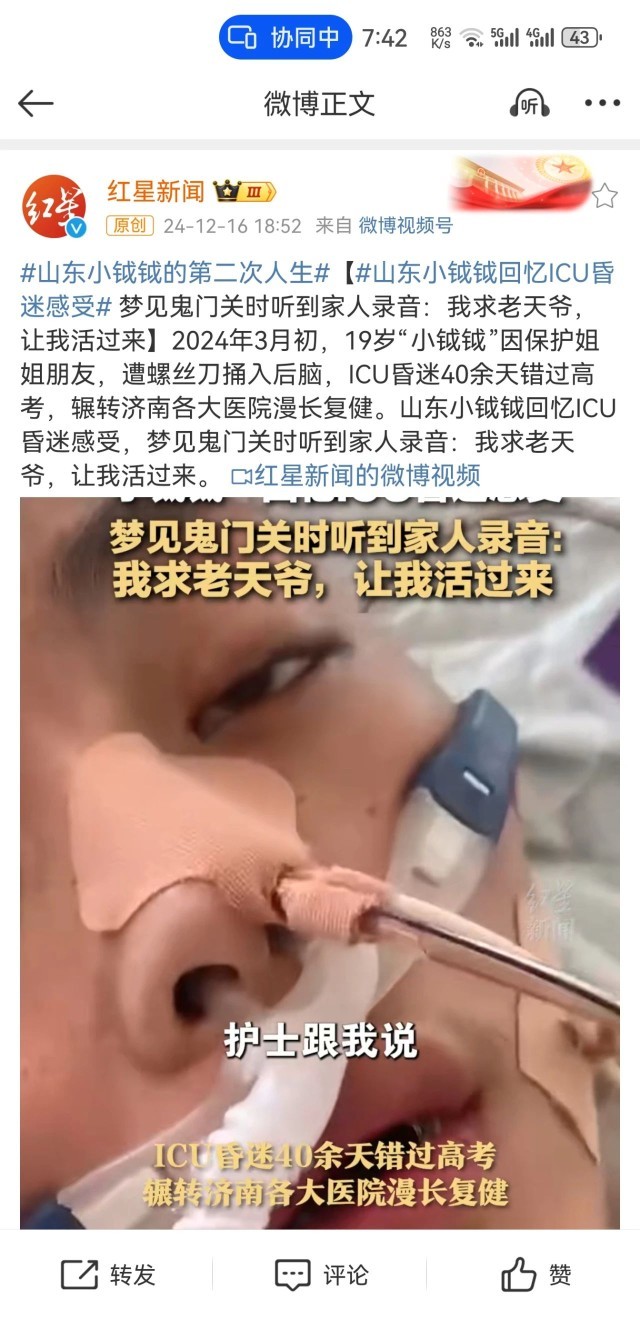
Task: Play the embedded video
Action: click(320, 860)
